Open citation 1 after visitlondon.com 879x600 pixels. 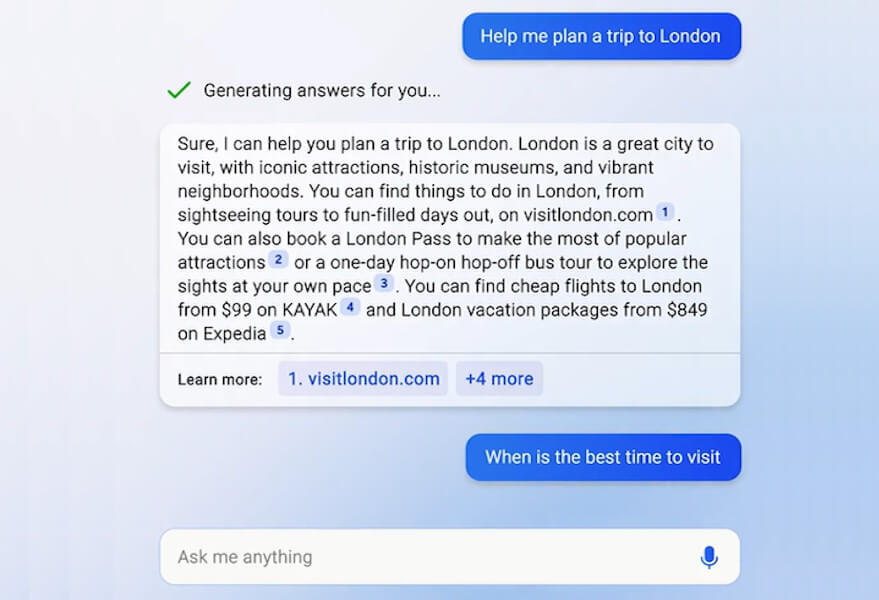pos(665,212)
